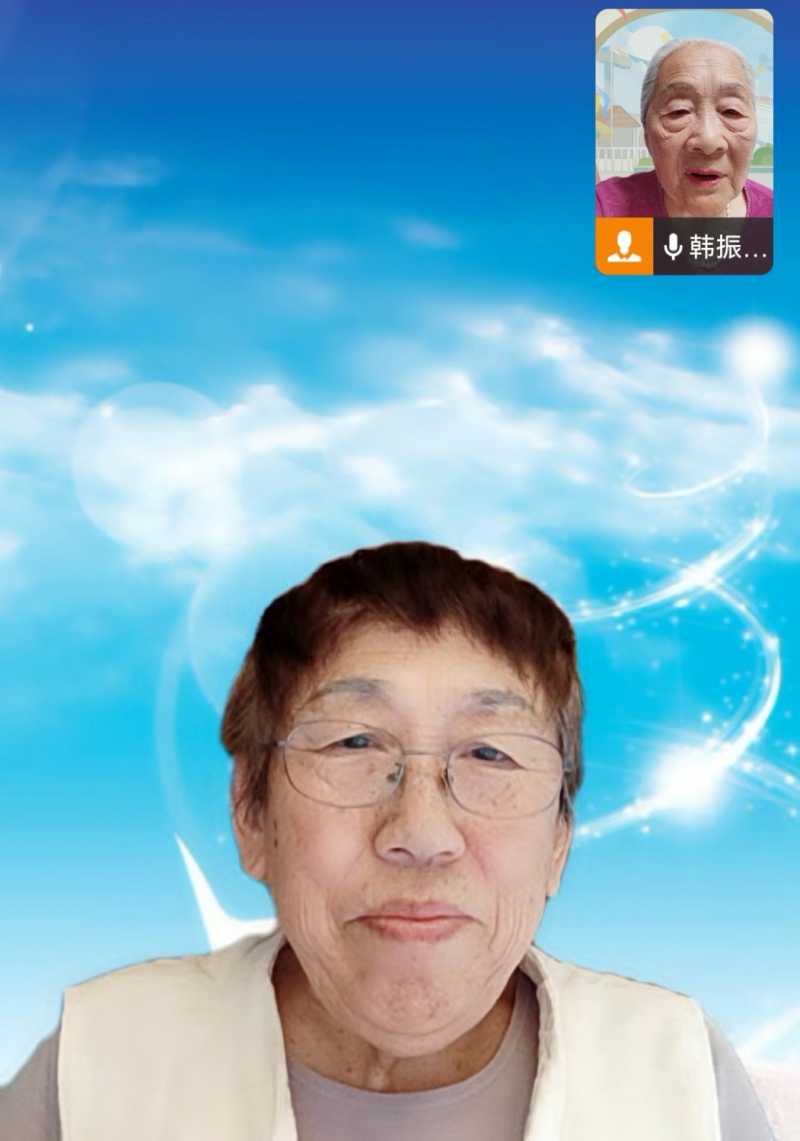Open 韩振's small video thumbnail
This screenshot has width=800, height=1141.
[684, 115]
